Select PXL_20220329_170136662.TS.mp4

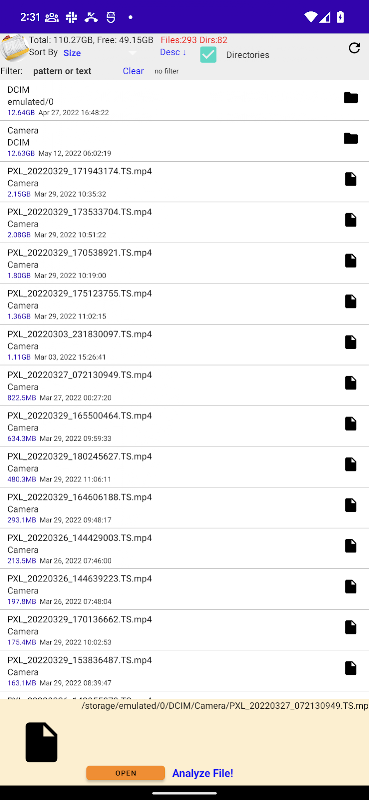pos(184,631)
